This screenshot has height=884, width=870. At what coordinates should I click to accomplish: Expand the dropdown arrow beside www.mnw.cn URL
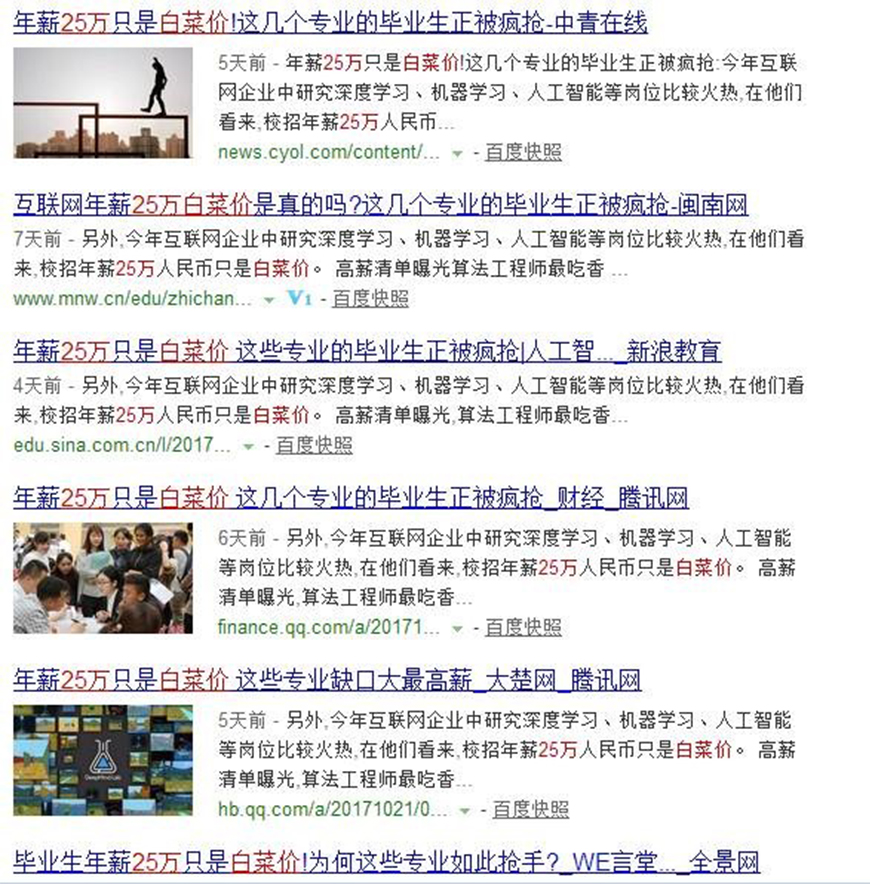(268, 300)
